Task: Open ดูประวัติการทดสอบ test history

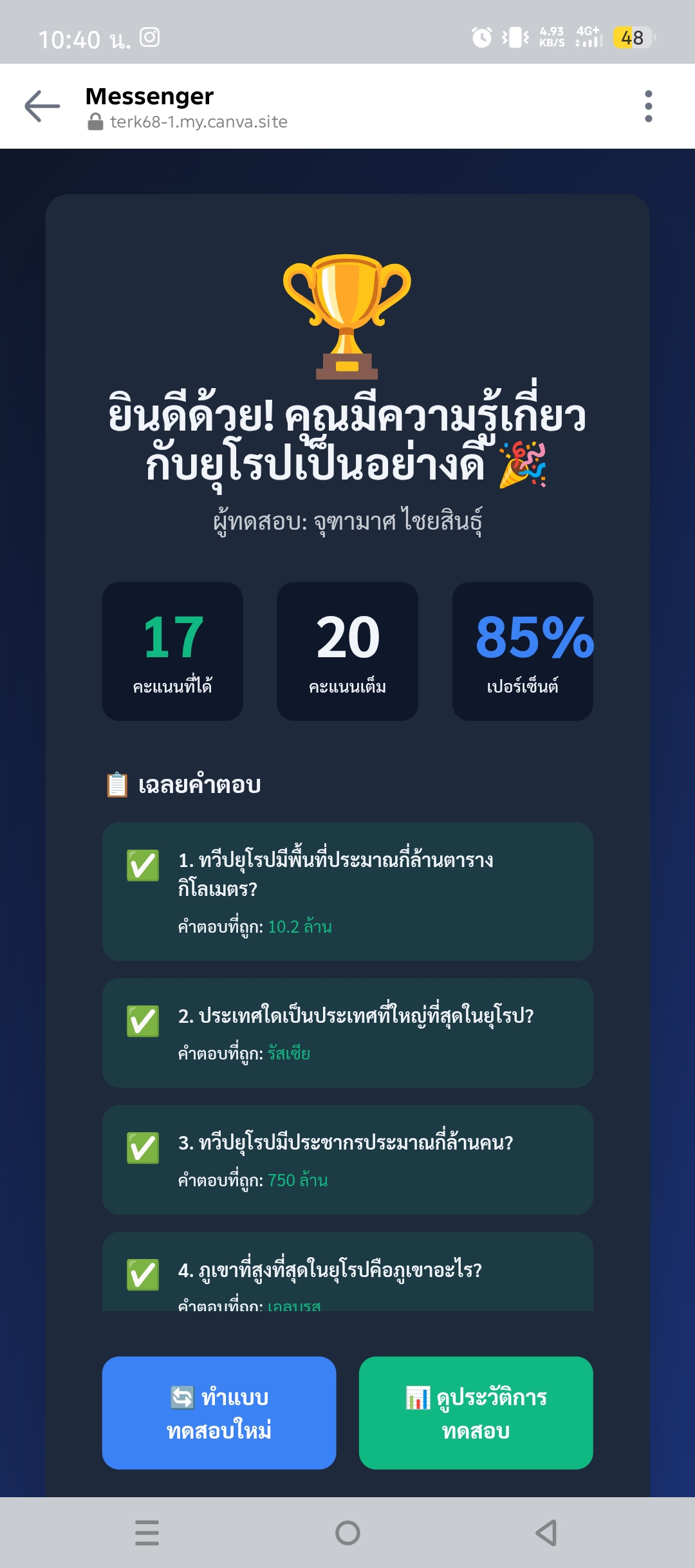Action: point(476,1413)
